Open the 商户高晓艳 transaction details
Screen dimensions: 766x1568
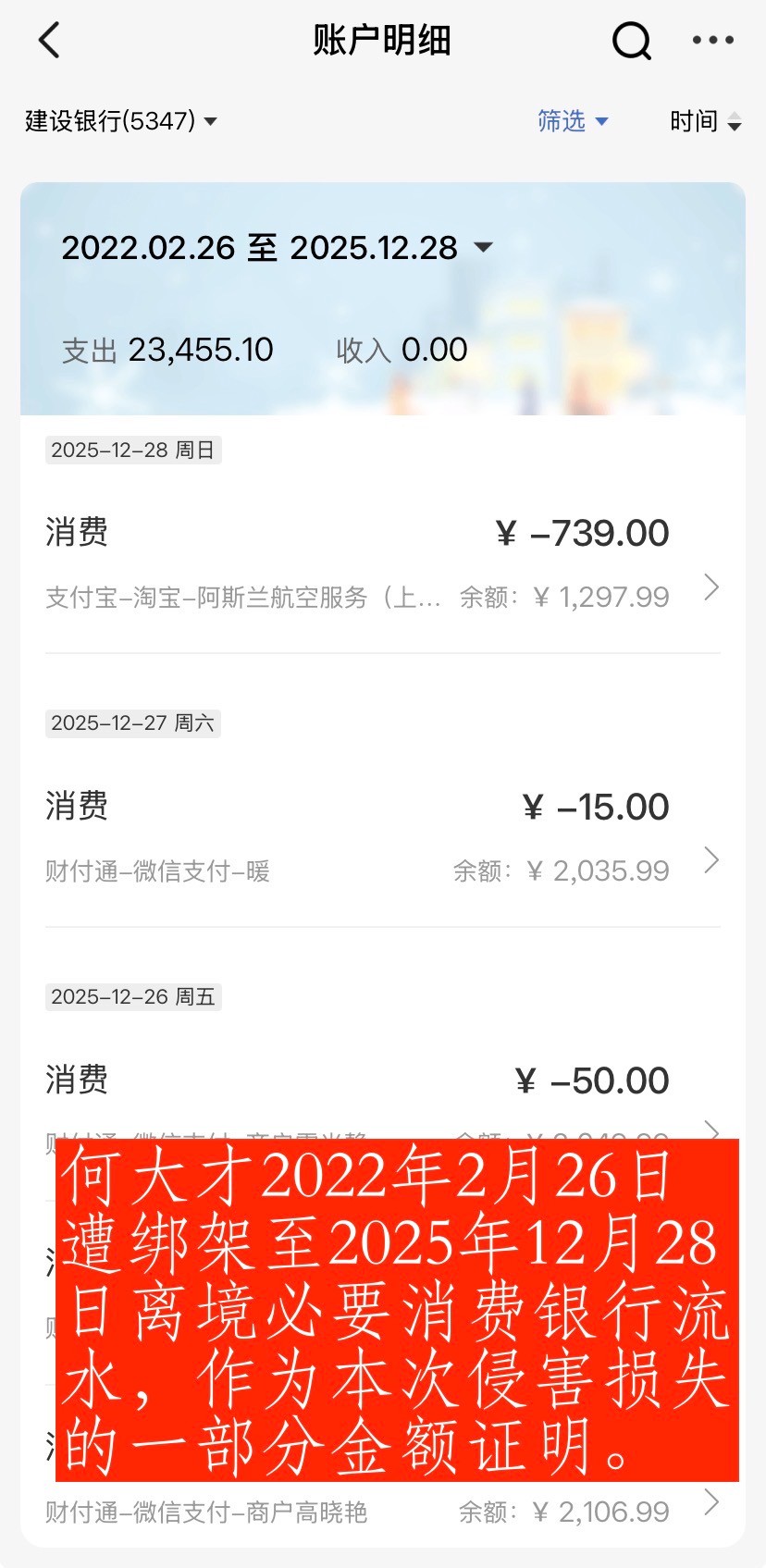(x=382, y=1510)
